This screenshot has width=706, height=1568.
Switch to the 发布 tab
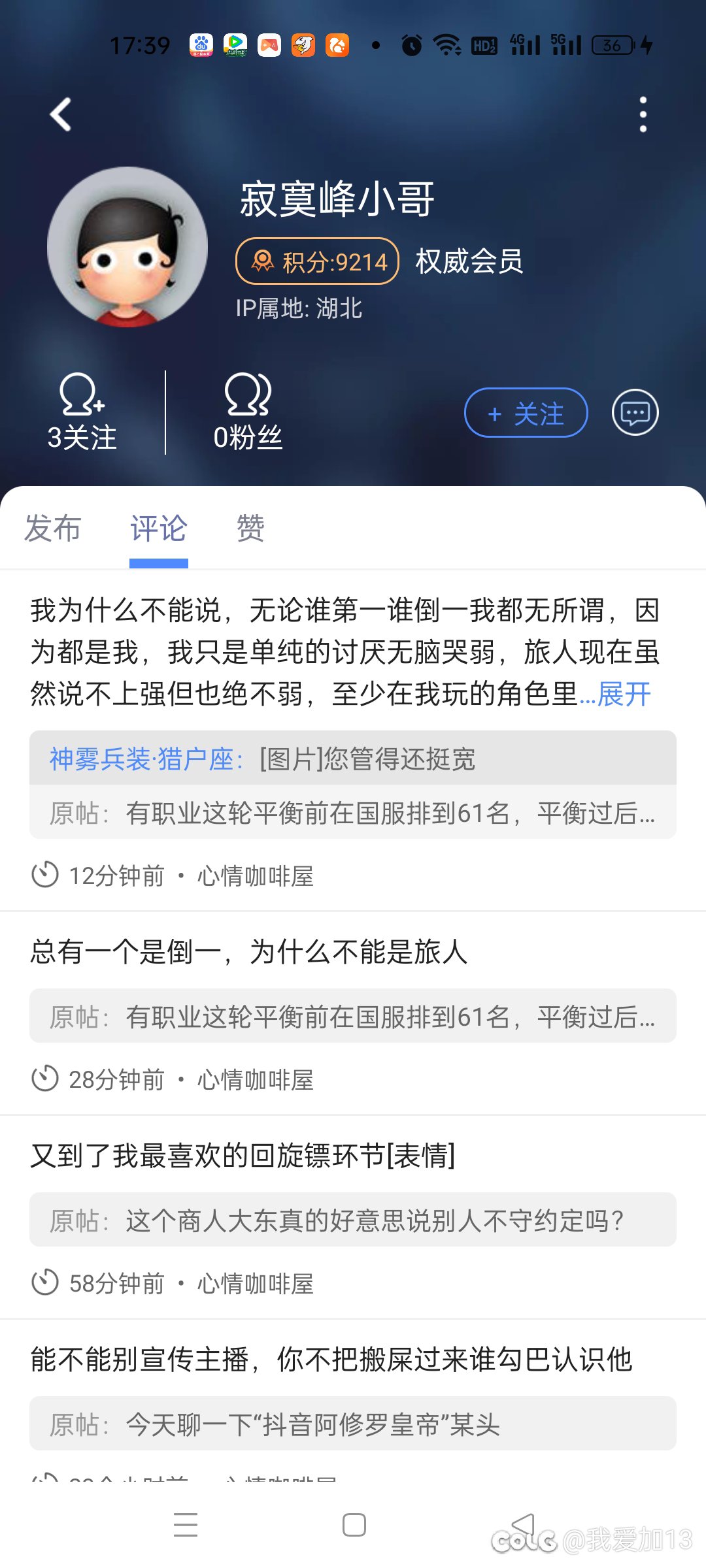[52, 528]
